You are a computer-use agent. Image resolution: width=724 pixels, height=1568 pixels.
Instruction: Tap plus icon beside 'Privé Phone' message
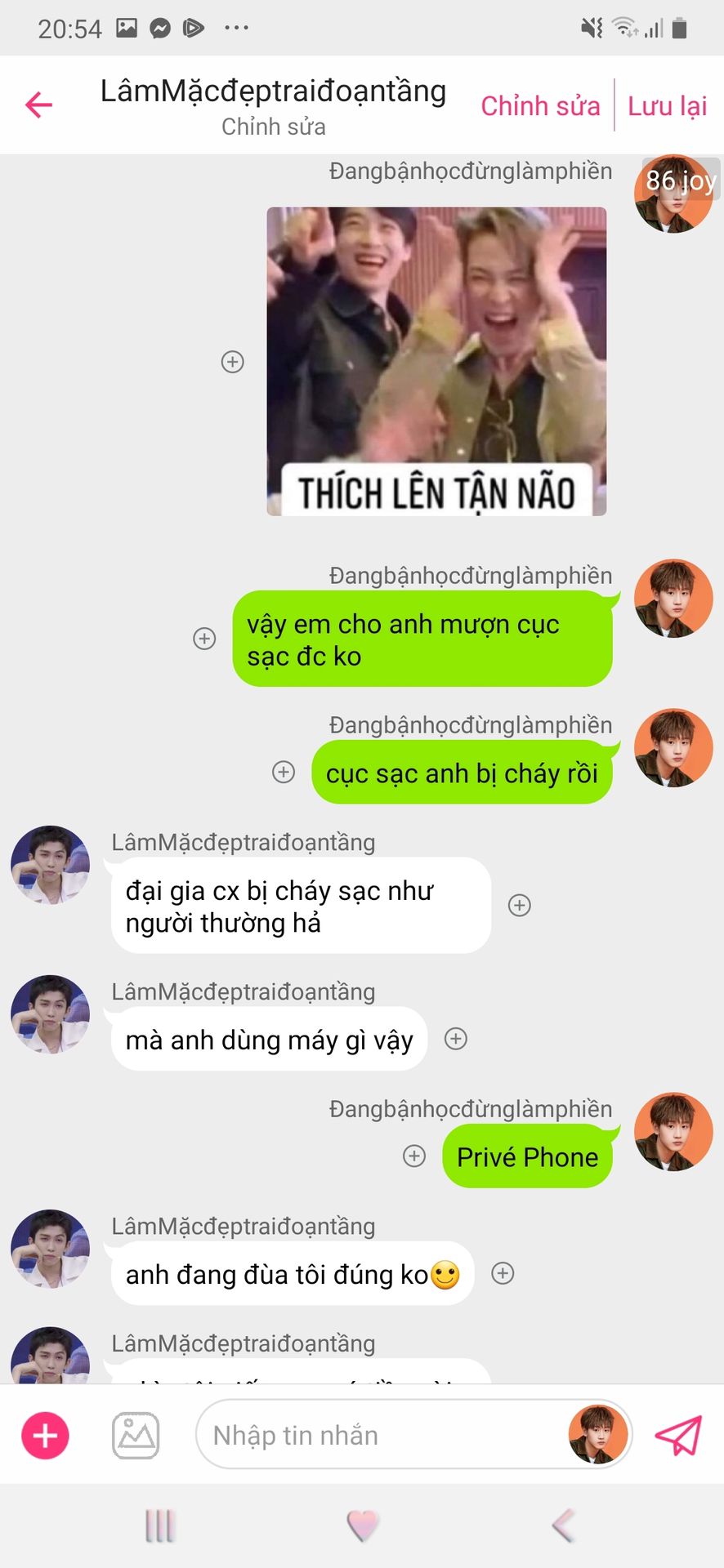[415, 1156]
